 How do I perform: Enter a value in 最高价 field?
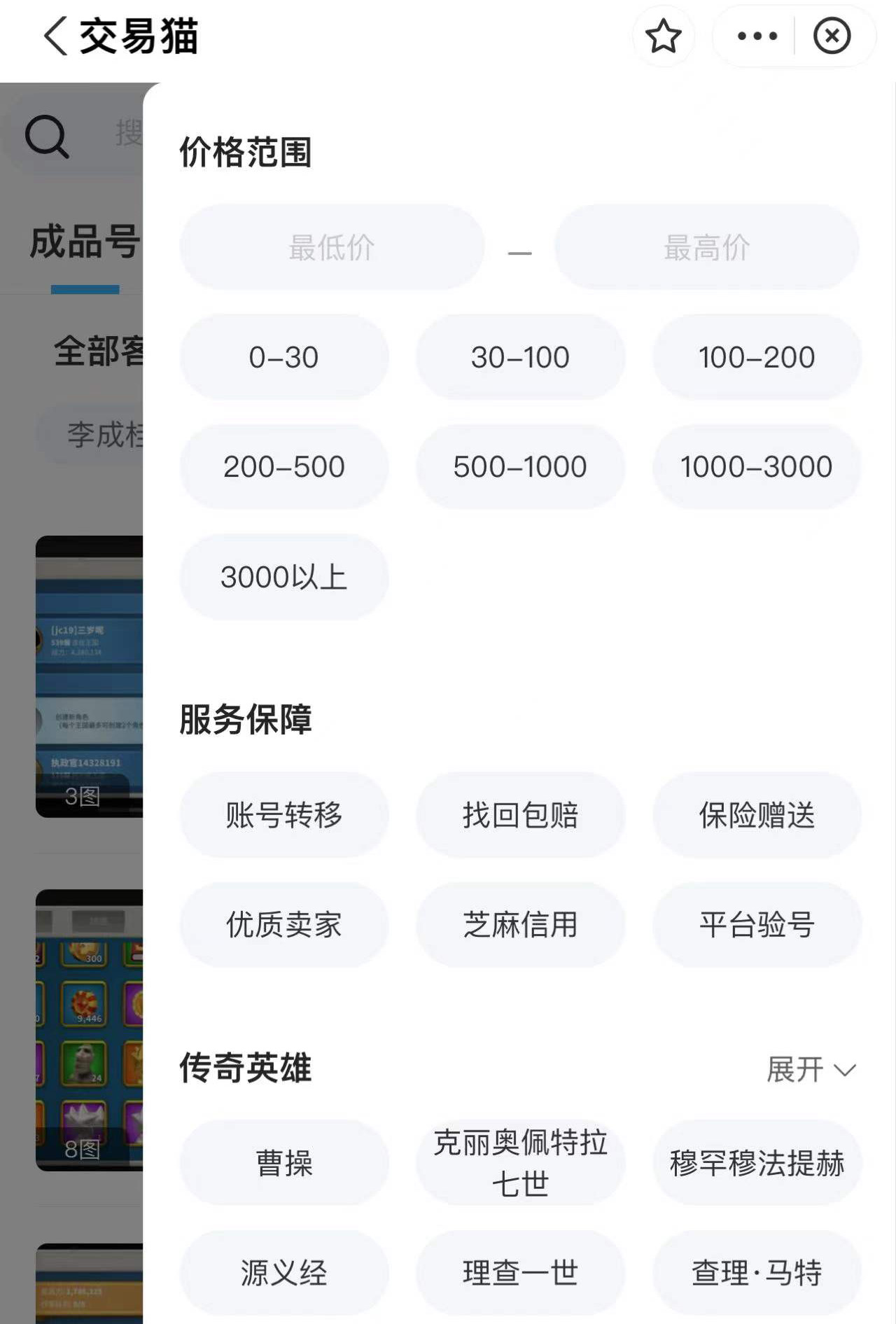coord(706,247)
